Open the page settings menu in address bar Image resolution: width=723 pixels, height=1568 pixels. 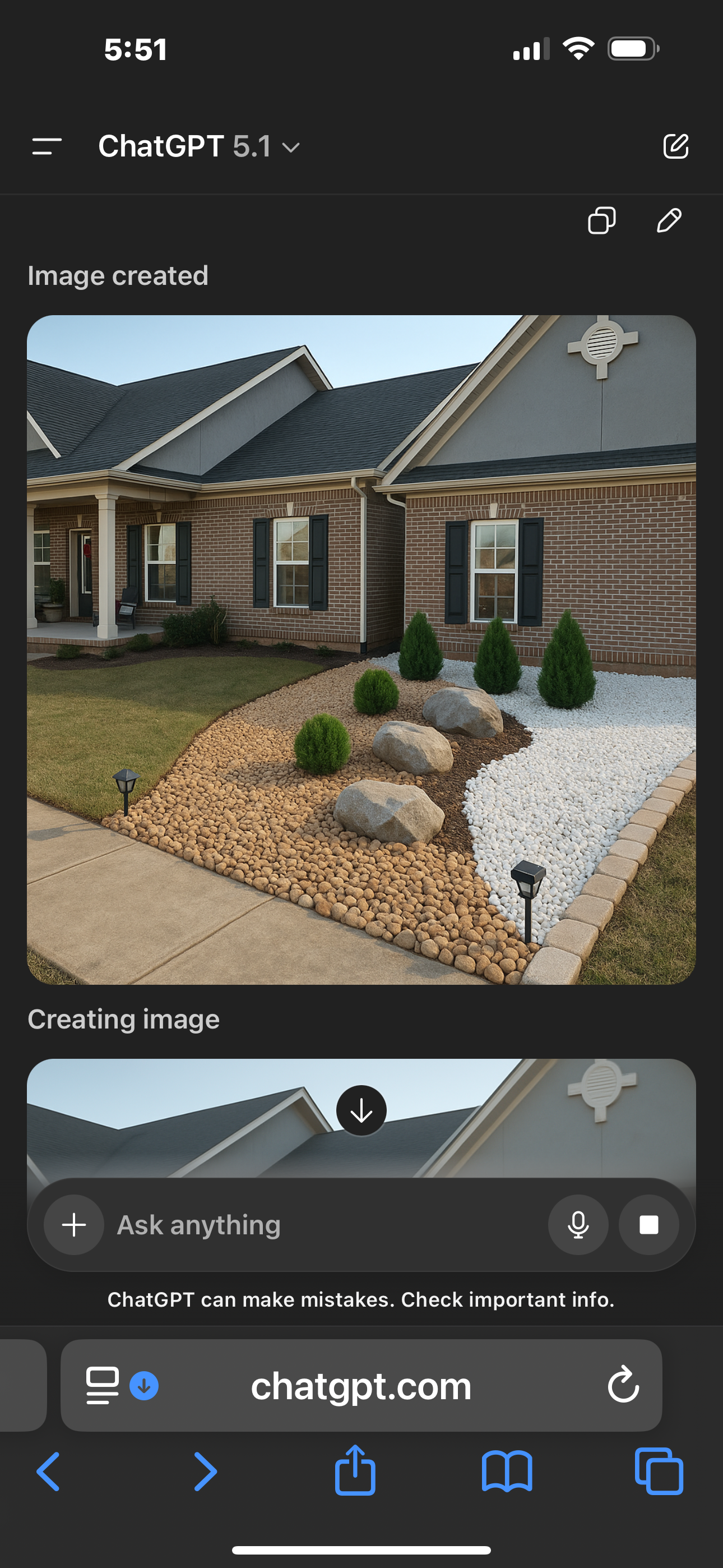103,1385
